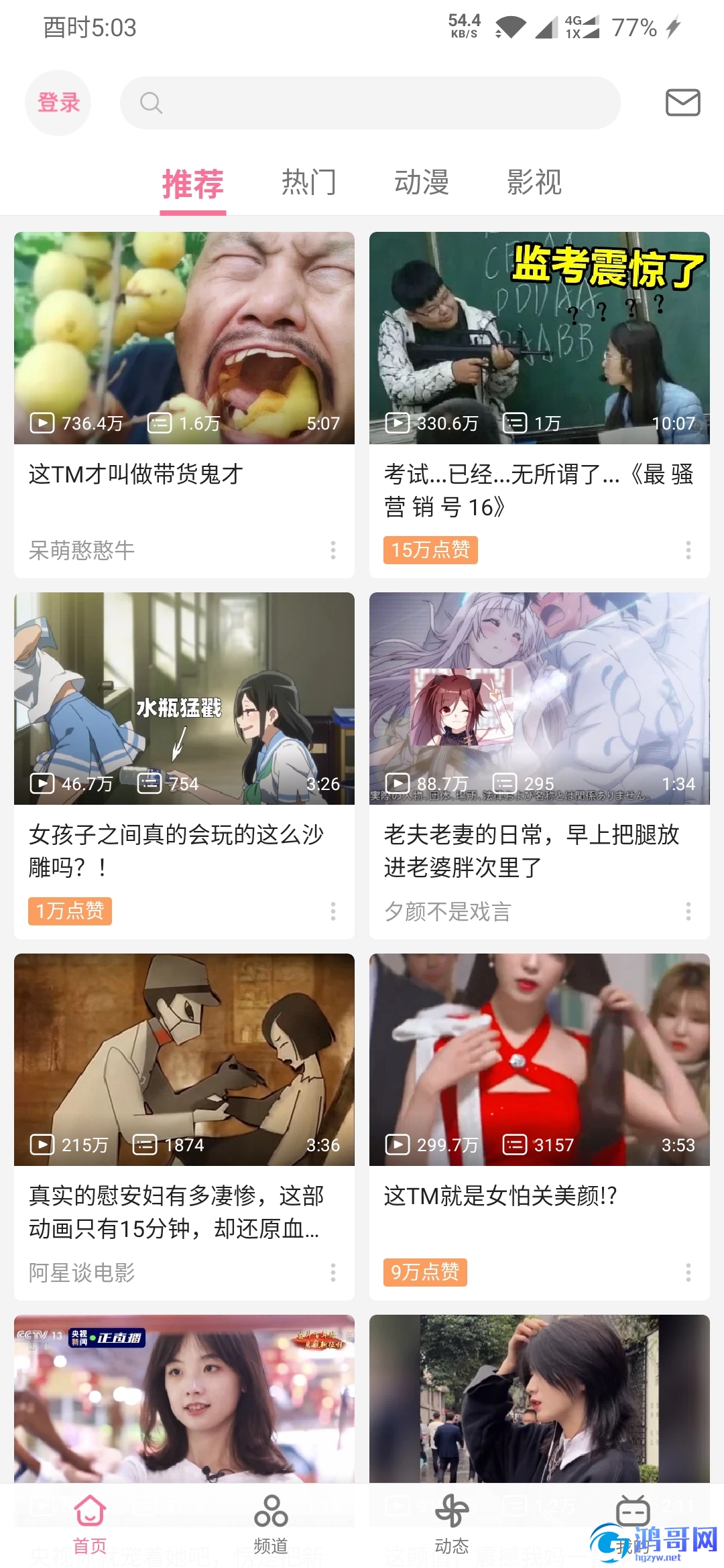Viewport: 724px width, 1568px height.
Task: Open the search box
Action: 370,103
